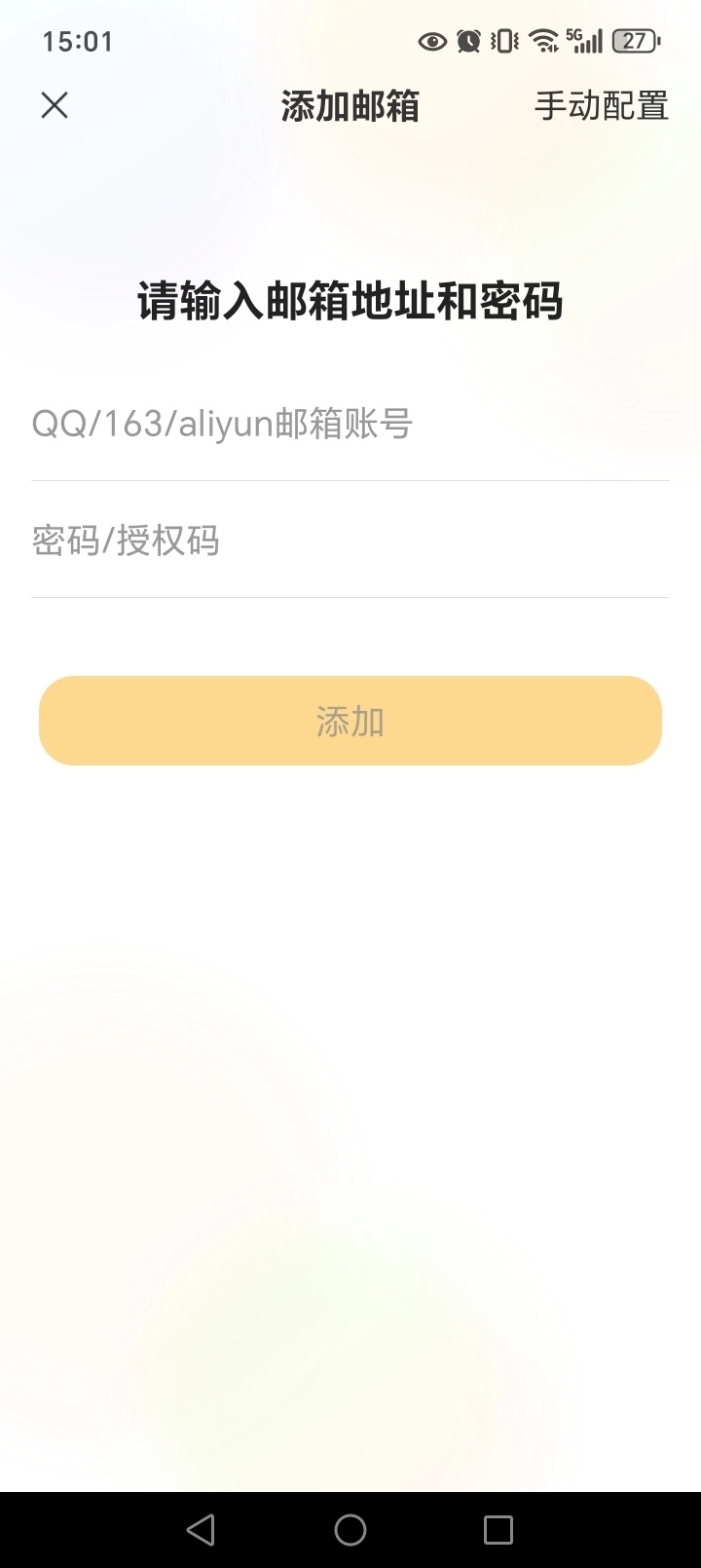Image resolution: width=701 pixels, height=1568 pixels.
Task: Go back with the system back button
Action: (x=201, y=1530)
